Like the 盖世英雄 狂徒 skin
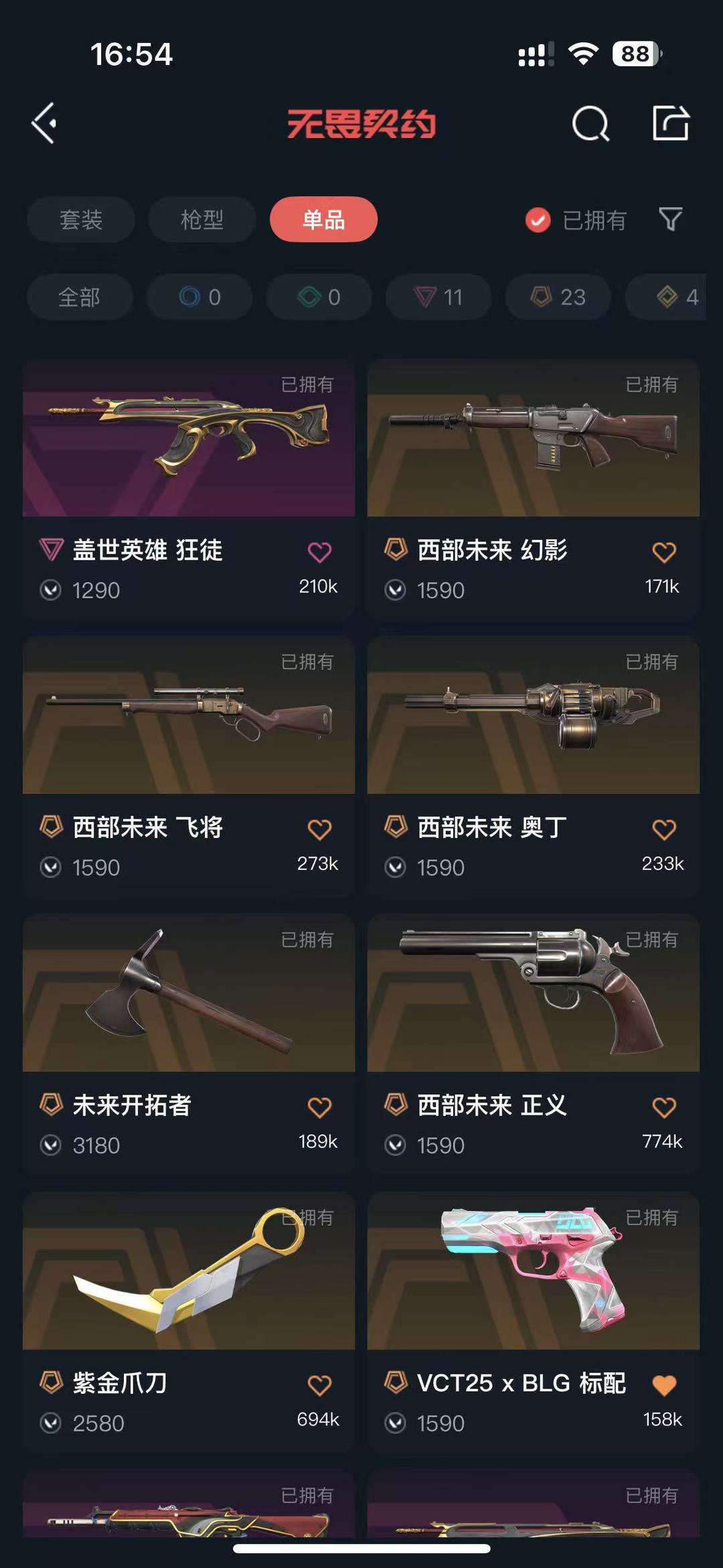The height and width of the screenshot is (1568, 723). pyautogui.click(x=319, y=552)
